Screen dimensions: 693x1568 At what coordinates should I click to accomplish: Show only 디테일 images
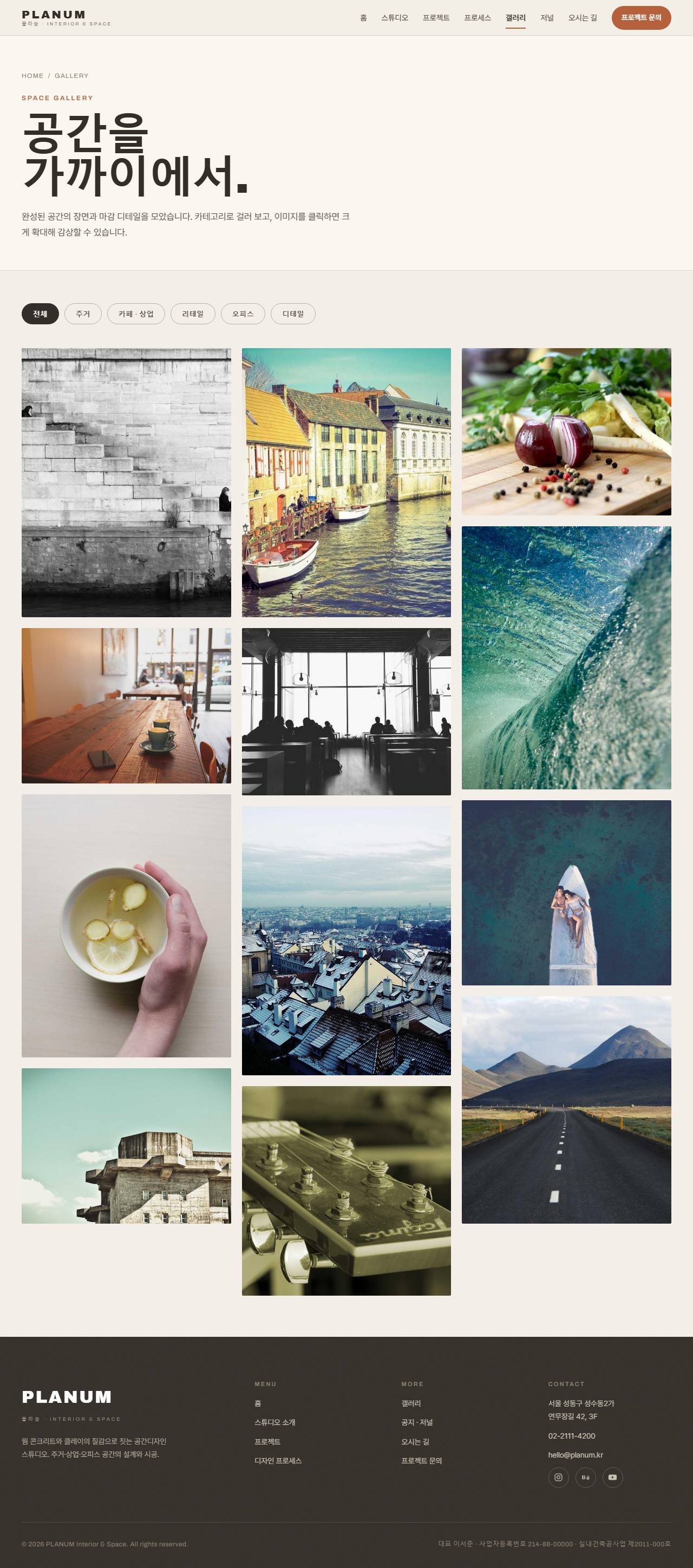tap(293, 313)
